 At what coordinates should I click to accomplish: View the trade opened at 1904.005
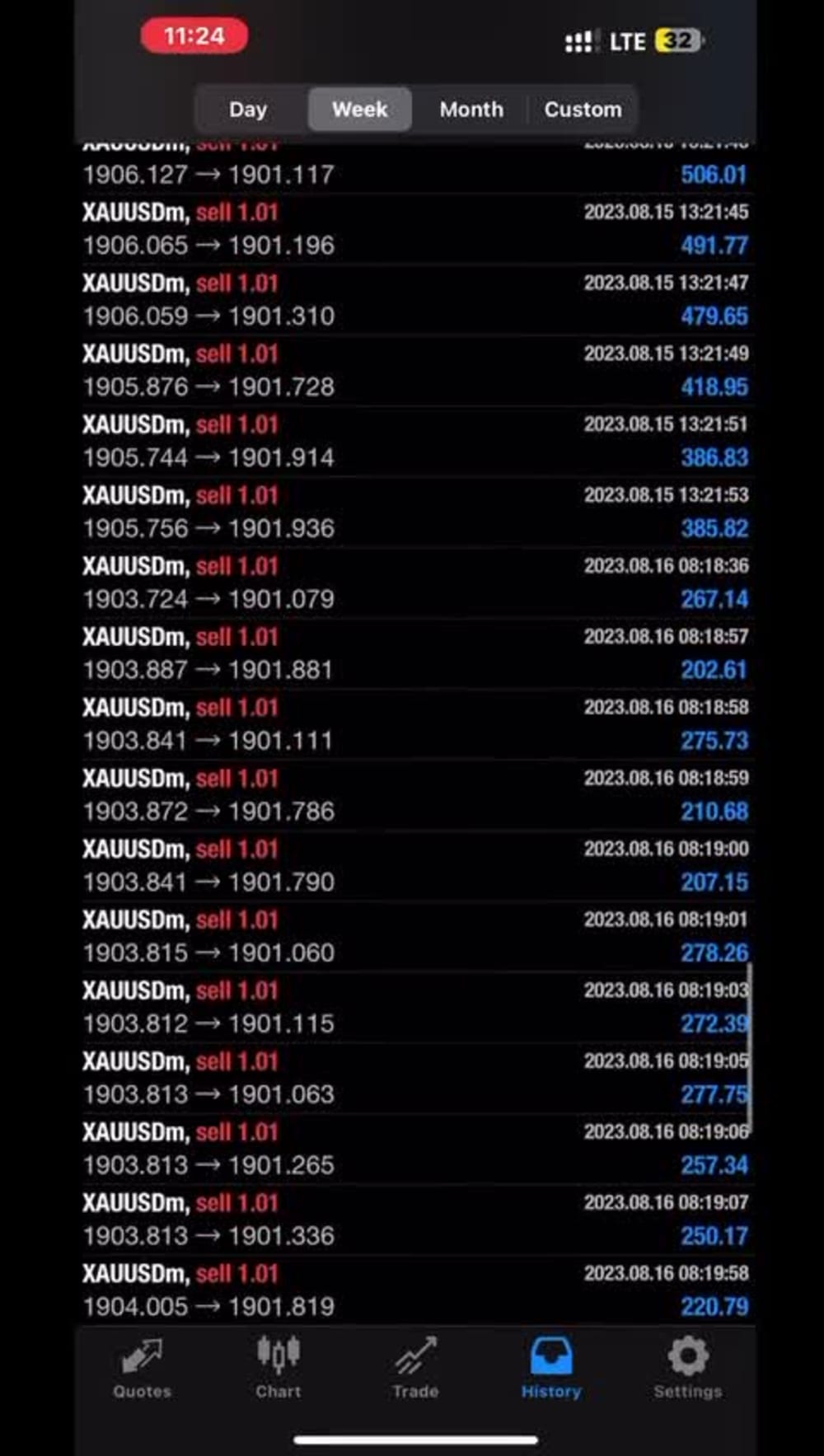pyautogui.click(x=415, y=1290)
